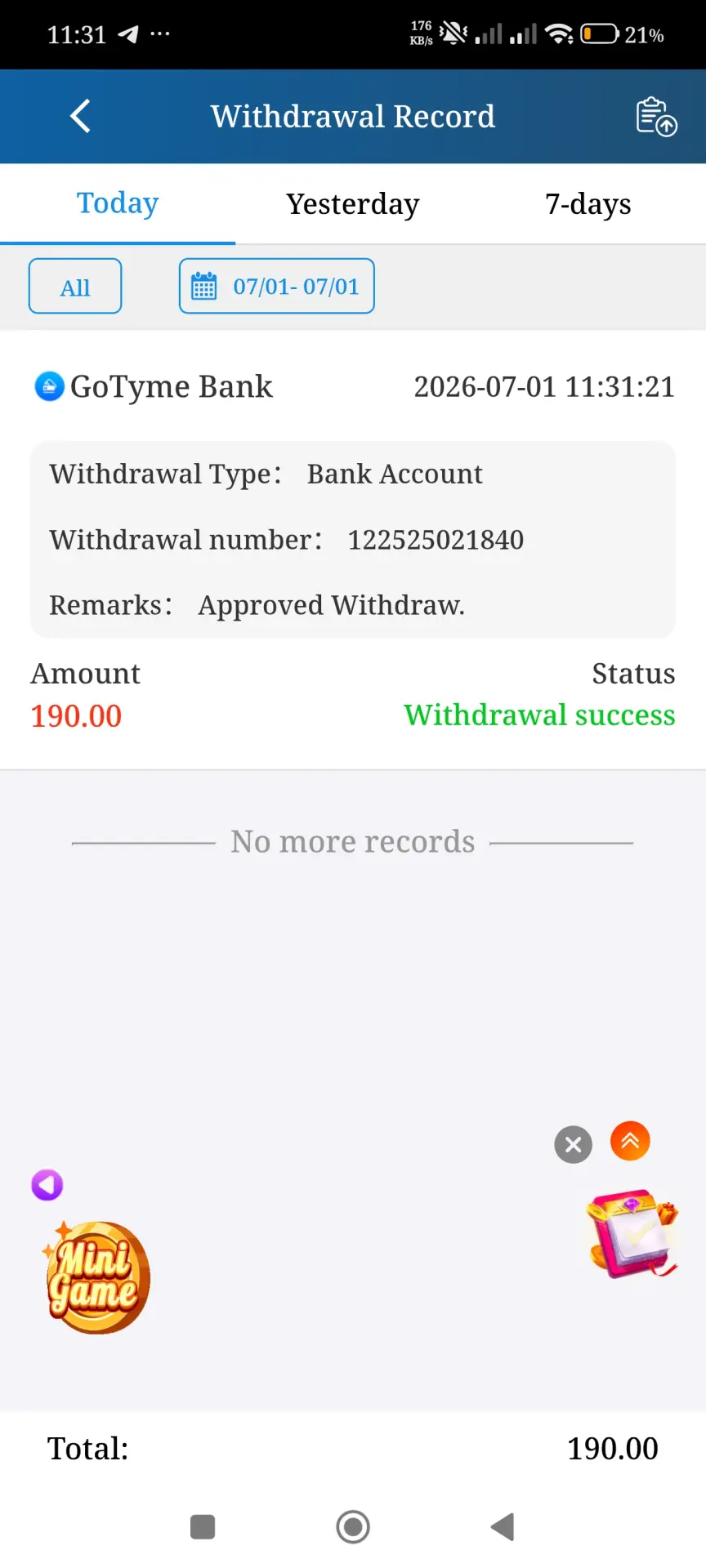
Task: Select the Today tab
Action: pyautogui.click(x=118, y=203)
